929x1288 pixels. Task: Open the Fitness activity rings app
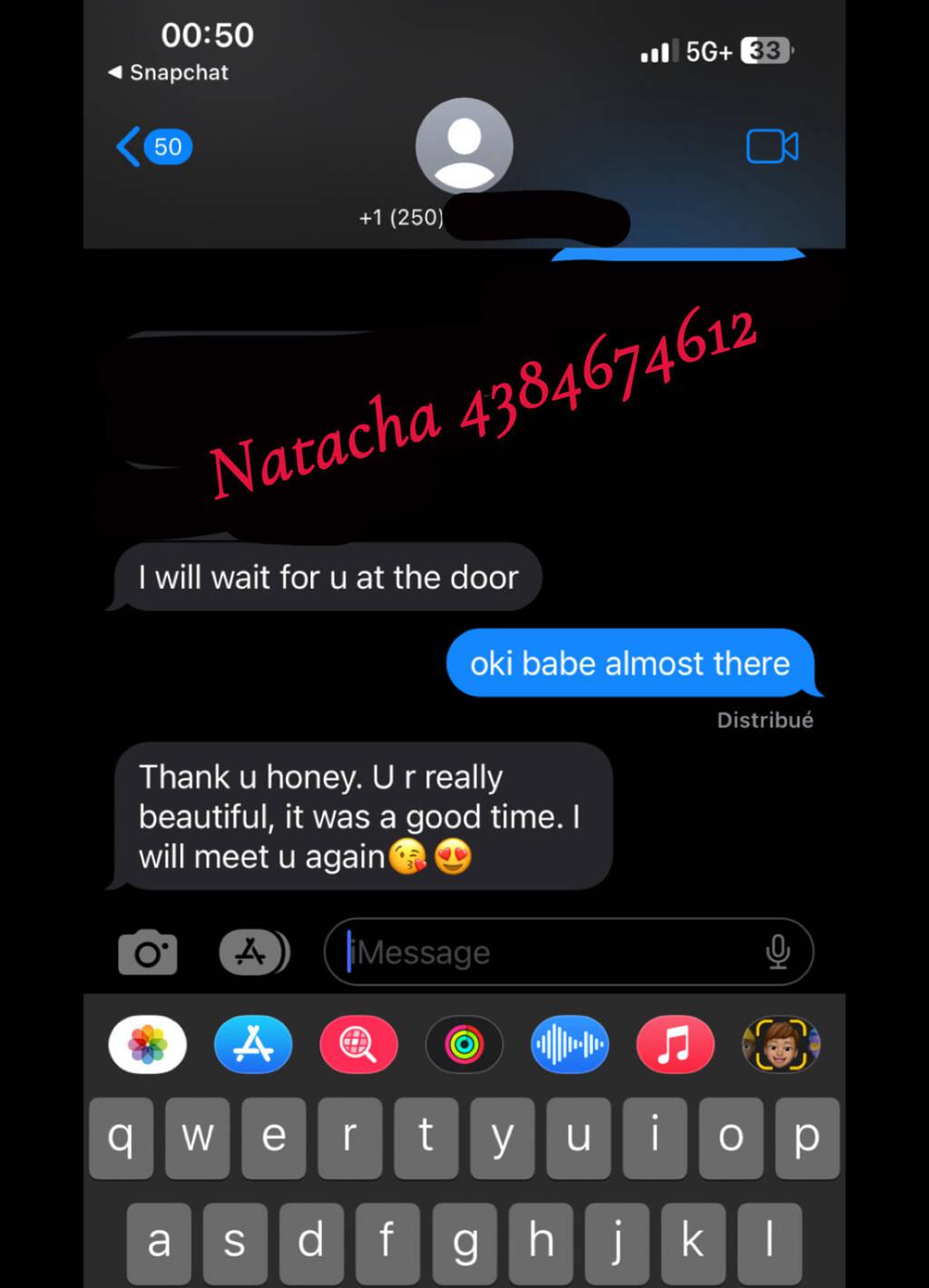[464, 1045]
